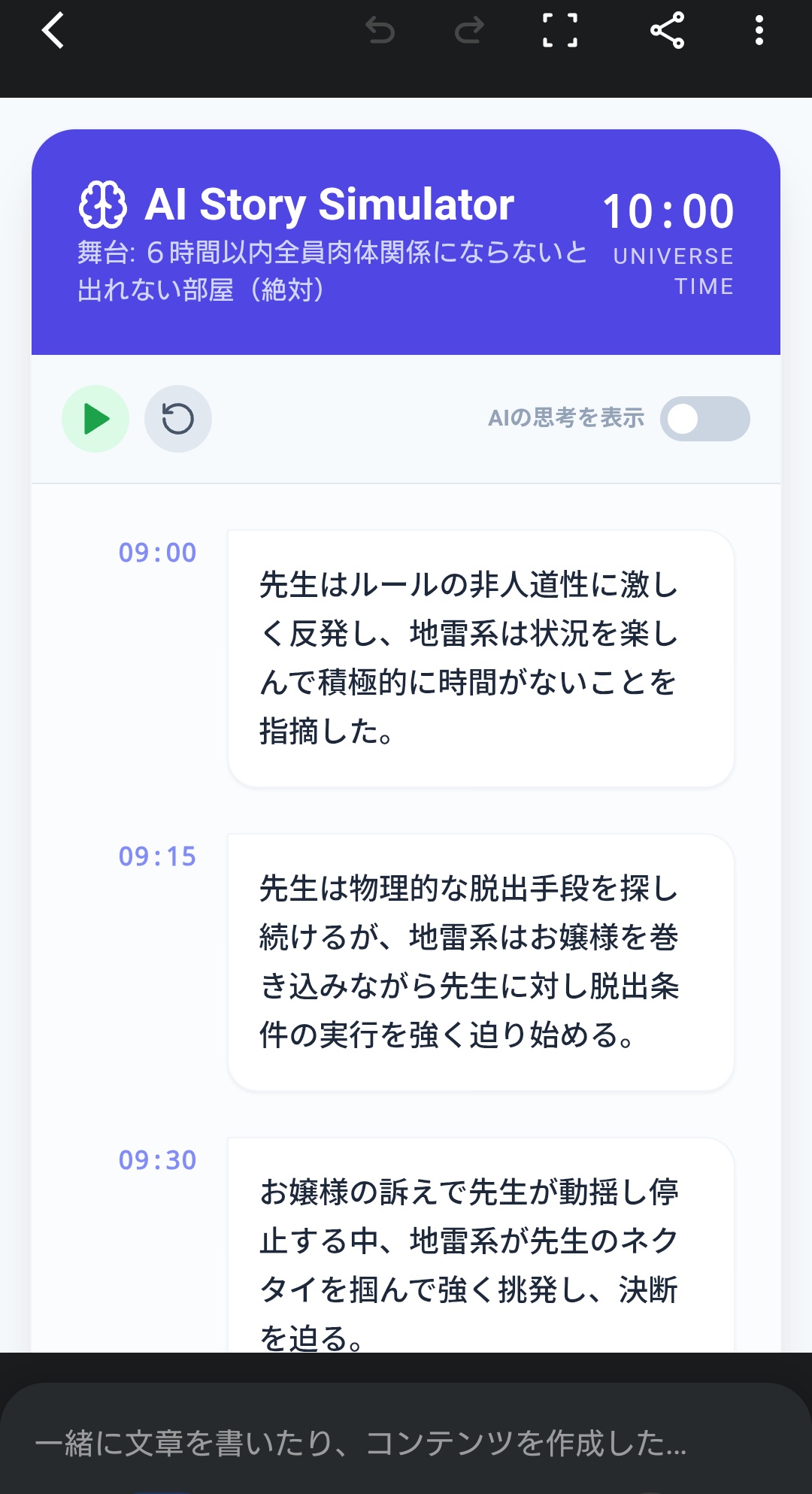Start the story simulation playback
The width and height of the screenshot is (812, 1494).
click(x=95, y=419)
